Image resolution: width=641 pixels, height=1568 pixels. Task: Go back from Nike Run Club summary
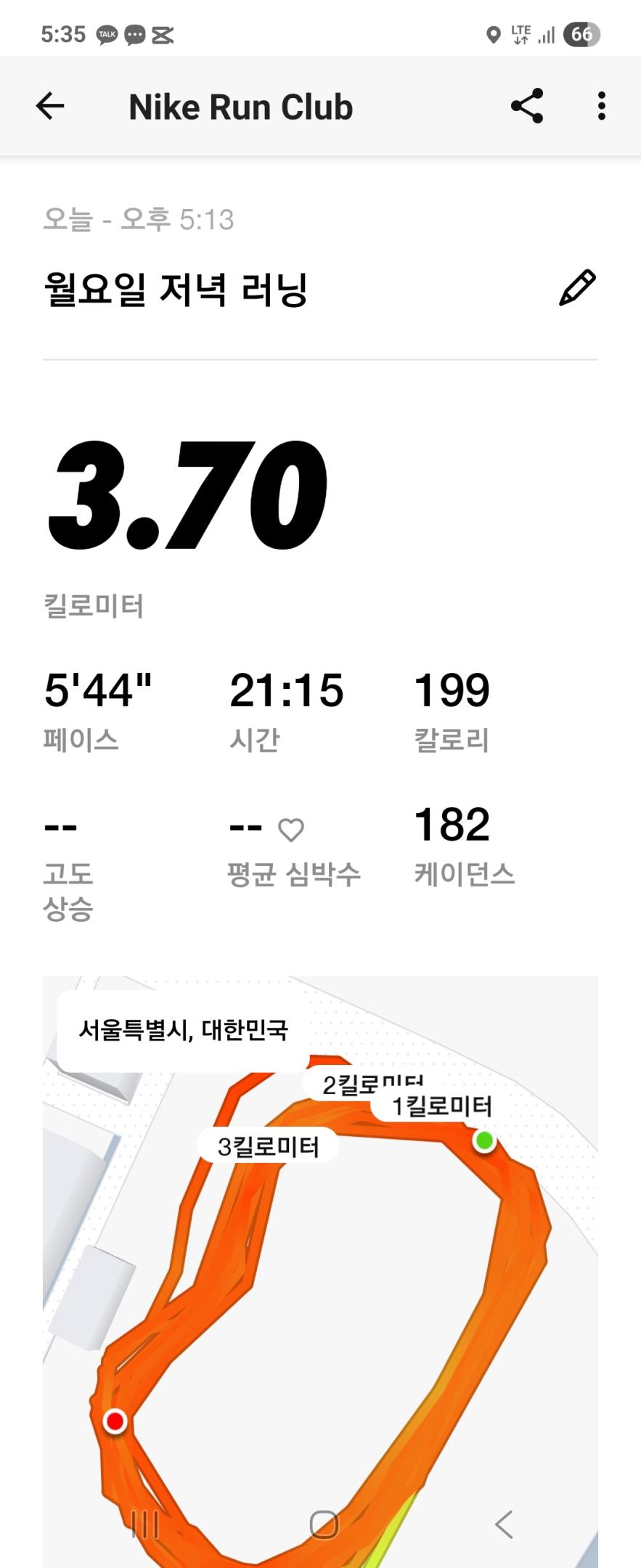50,106
